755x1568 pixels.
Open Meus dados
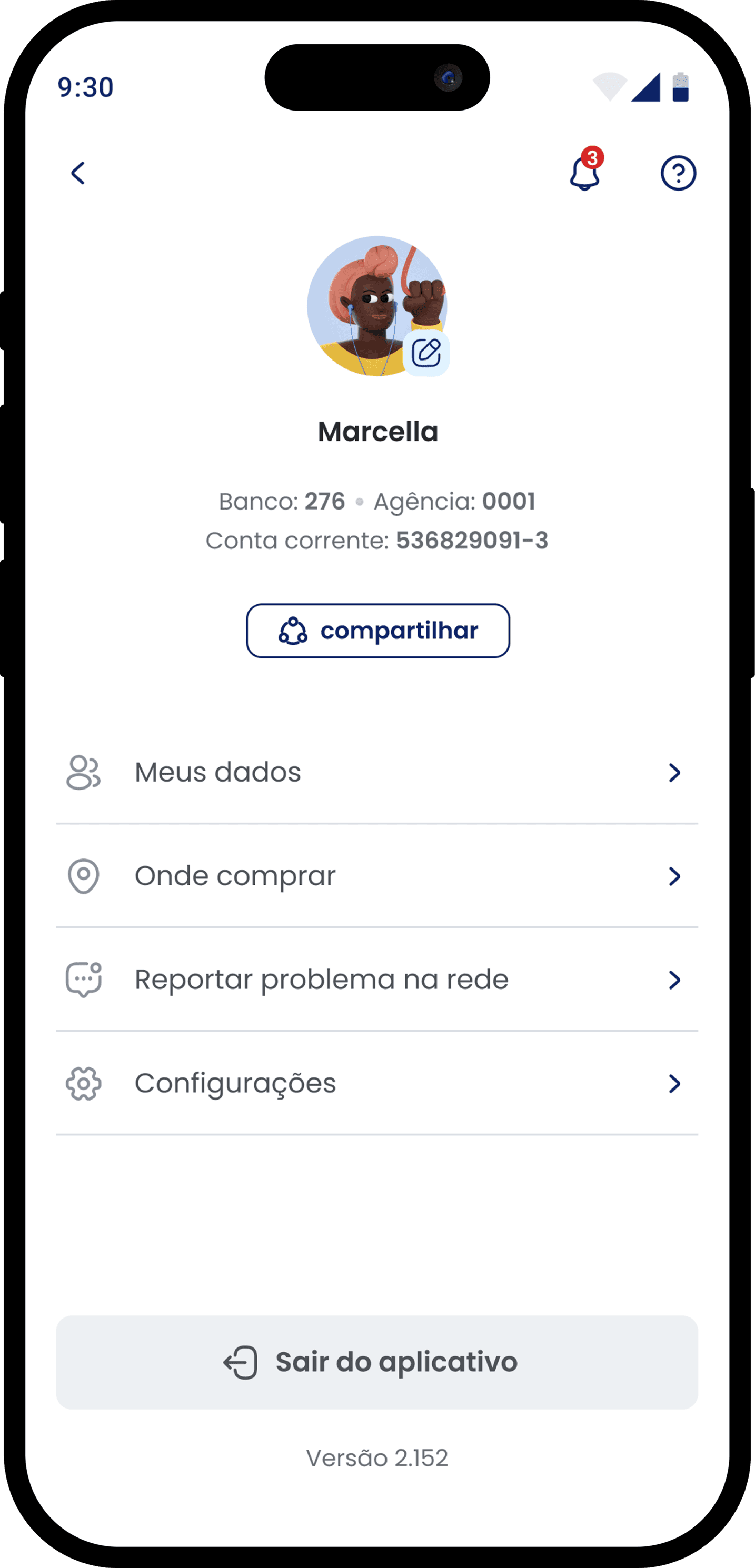(377, 772)
